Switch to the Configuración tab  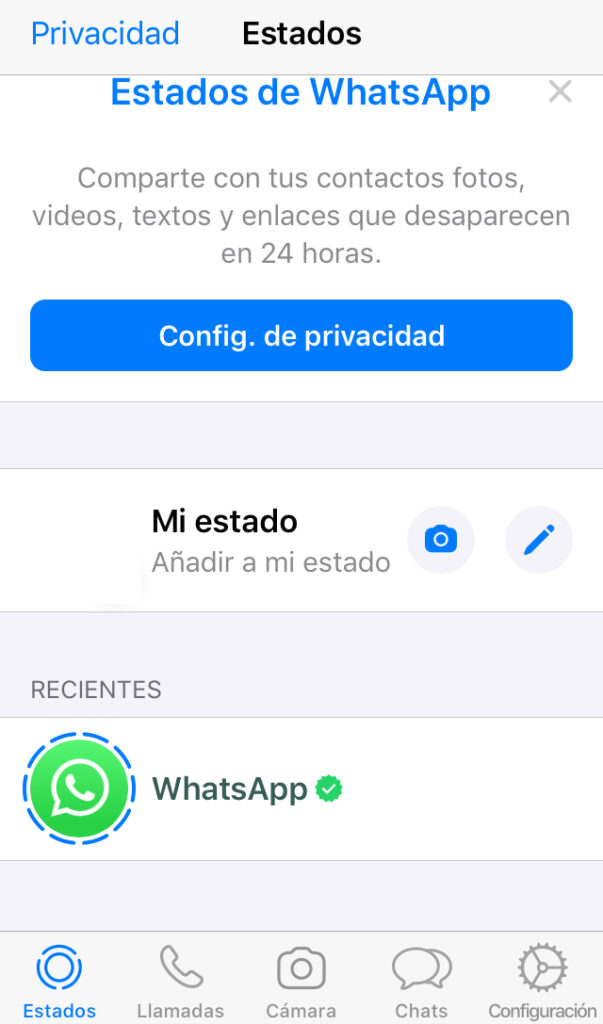point(542,982)
